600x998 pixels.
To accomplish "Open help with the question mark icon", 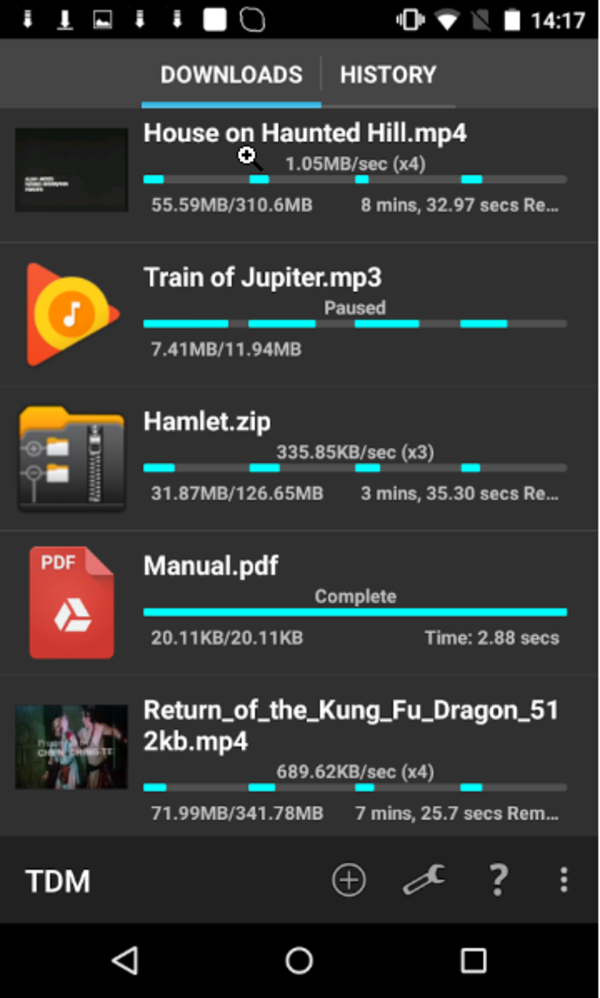I will [498, 880].
